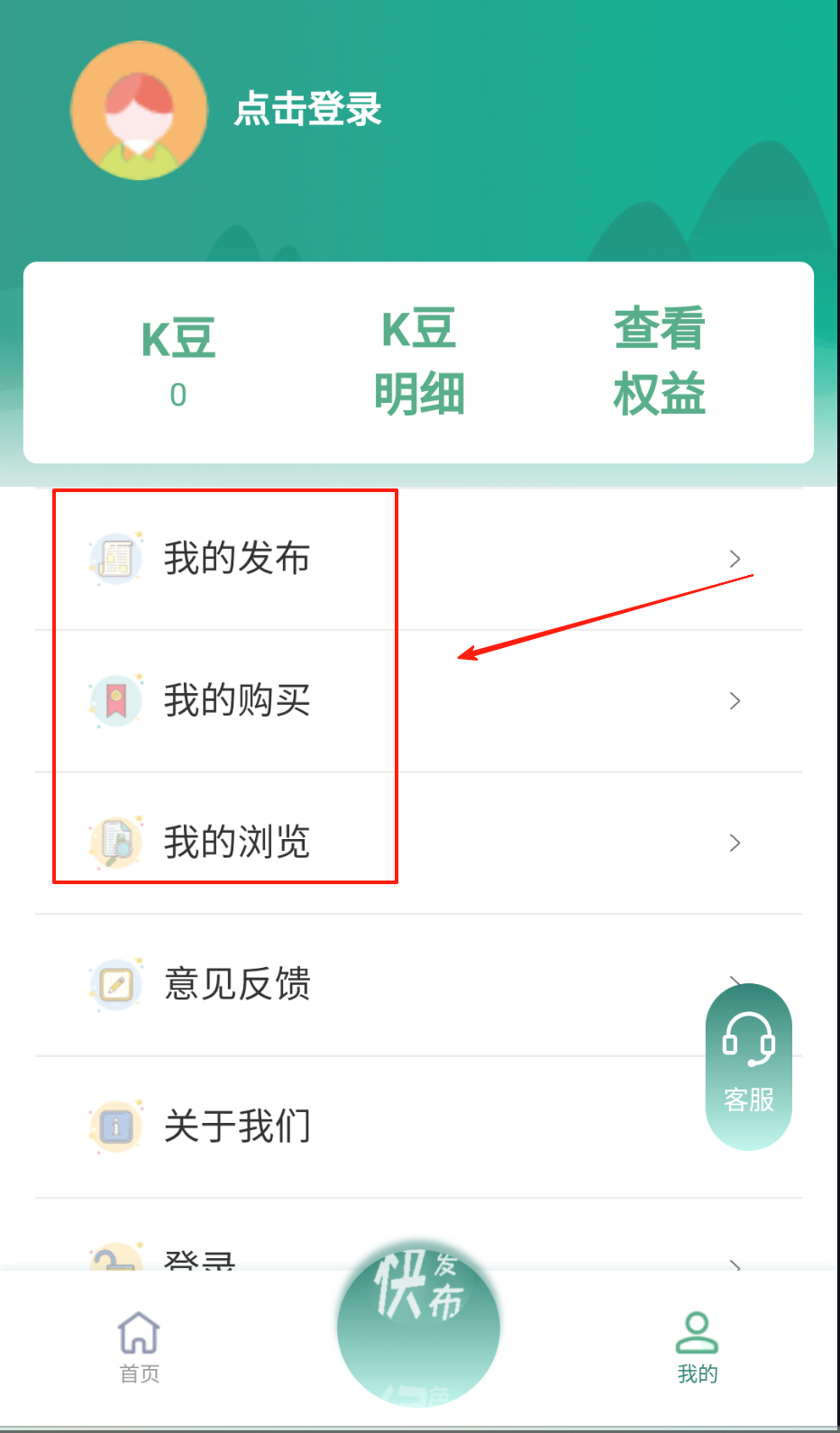Tap the profile avatar

[139, 110]
